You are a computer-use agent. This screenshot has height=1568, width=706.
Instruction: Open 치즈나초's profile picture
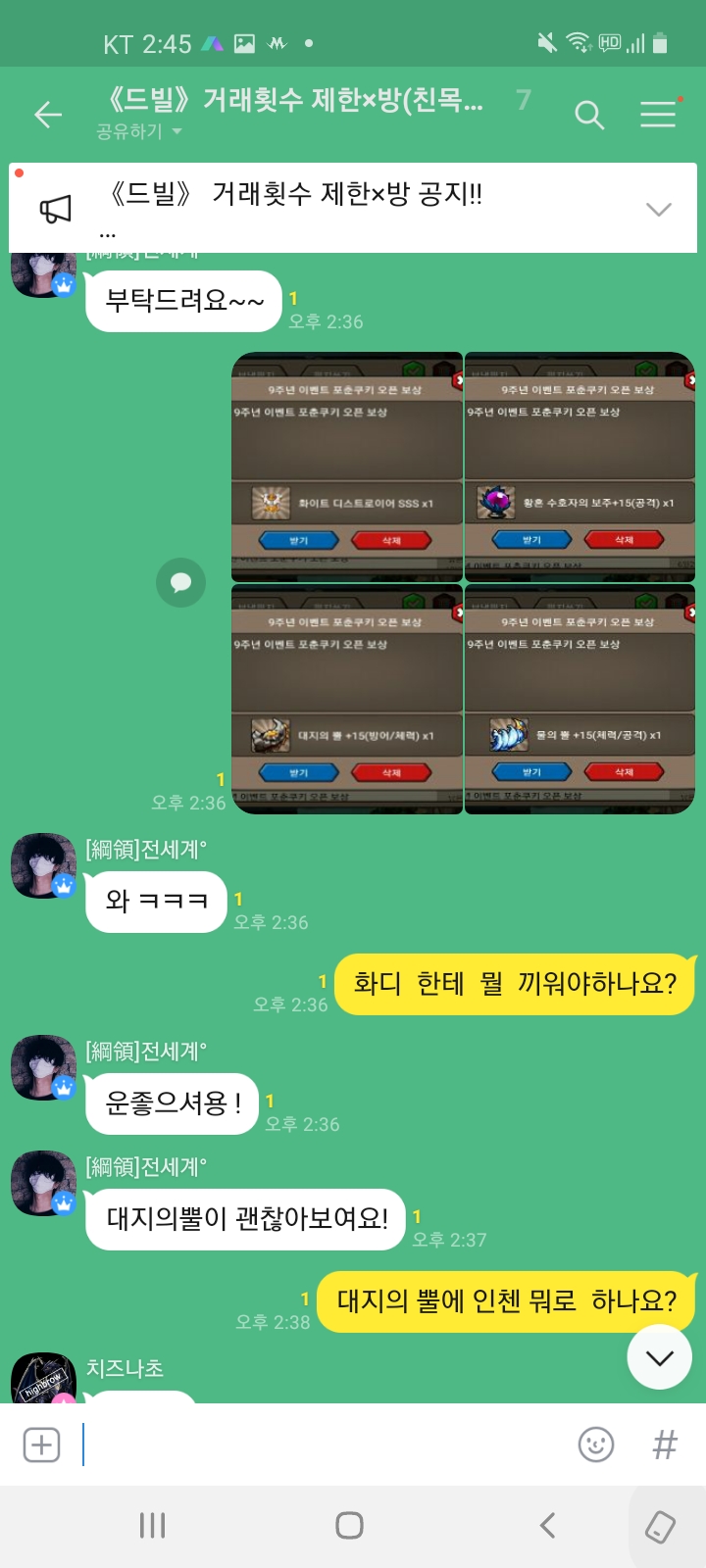[43, 1380]
